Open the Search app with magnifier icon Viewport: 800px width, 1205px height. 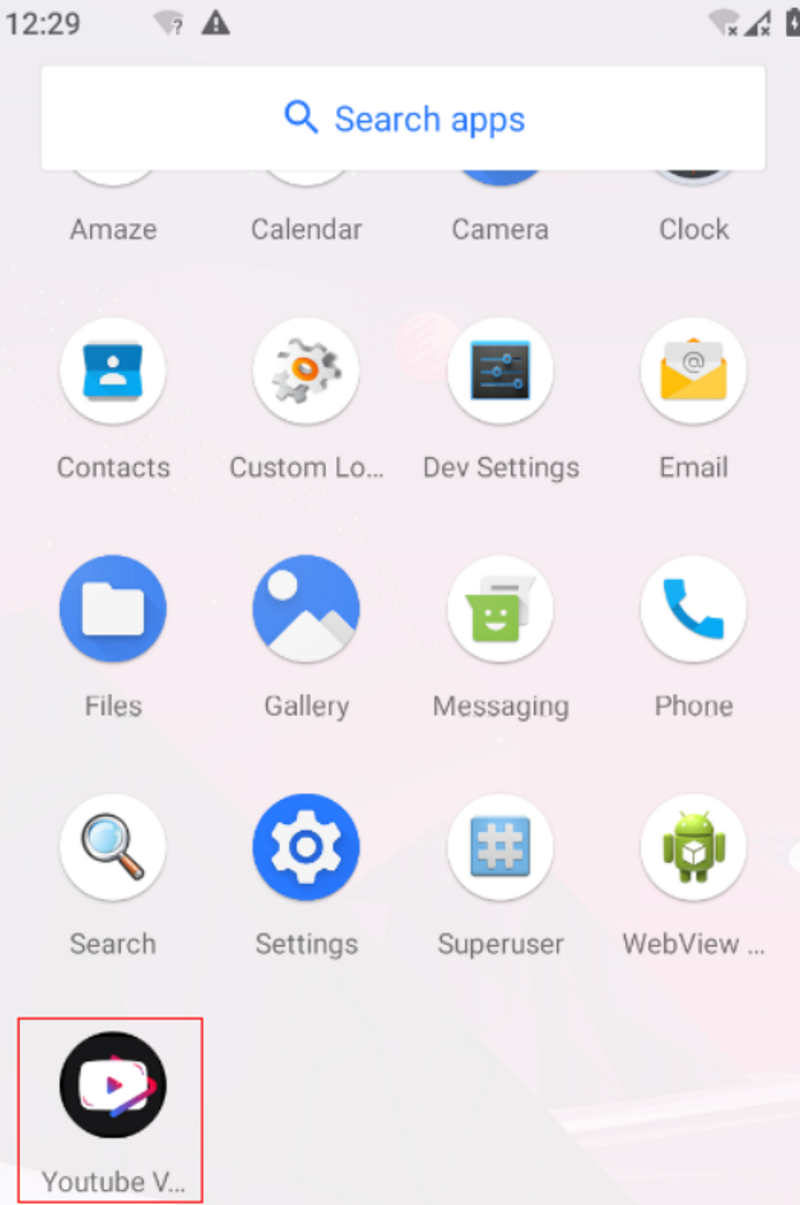pos(113,848)
